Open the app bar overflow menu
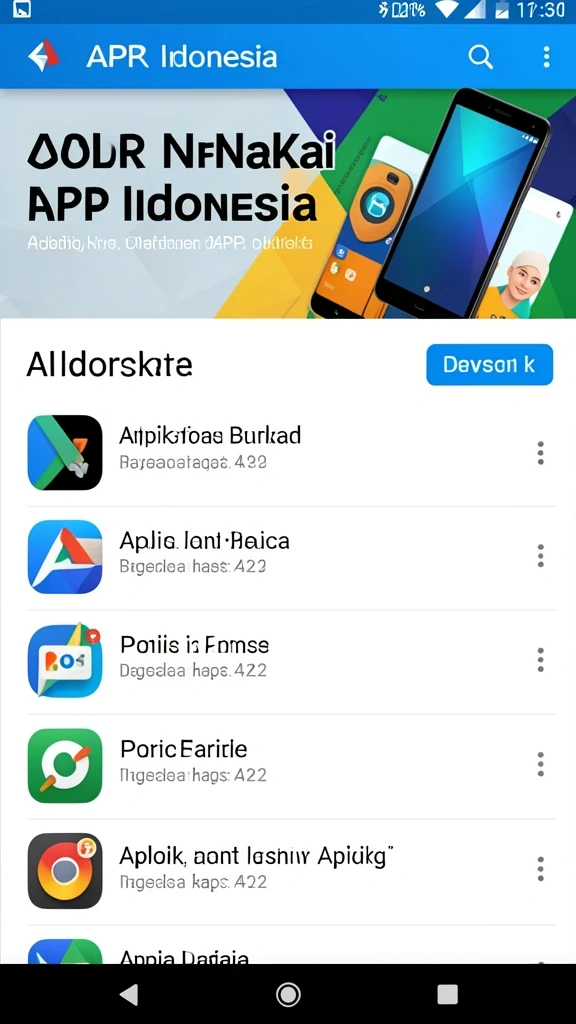576x1024 pixels. [x=547, y=57]
